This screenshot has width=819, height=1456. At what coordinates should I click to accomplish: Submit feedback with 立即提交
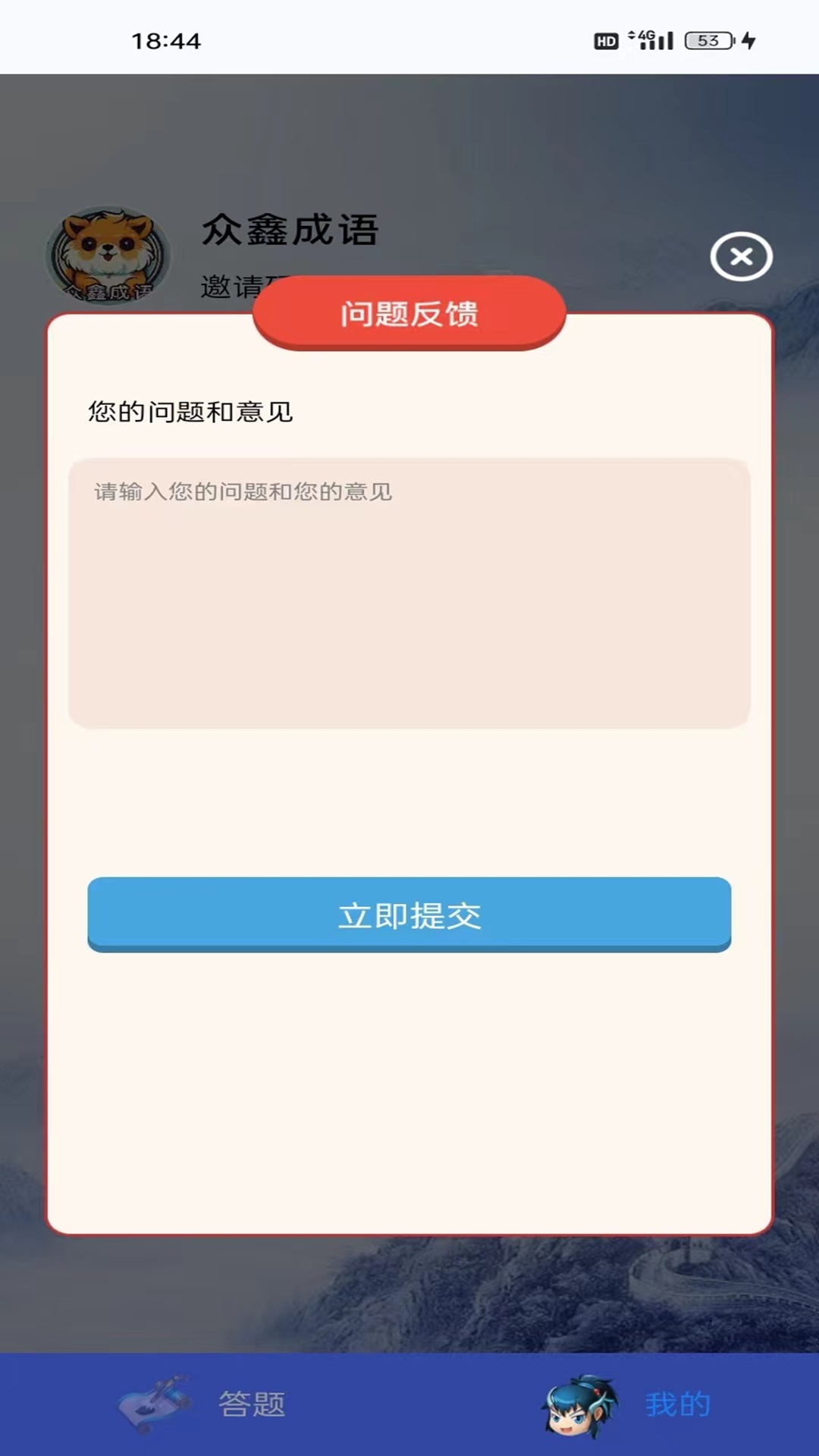pyautogui.click(x=409, y=915)
